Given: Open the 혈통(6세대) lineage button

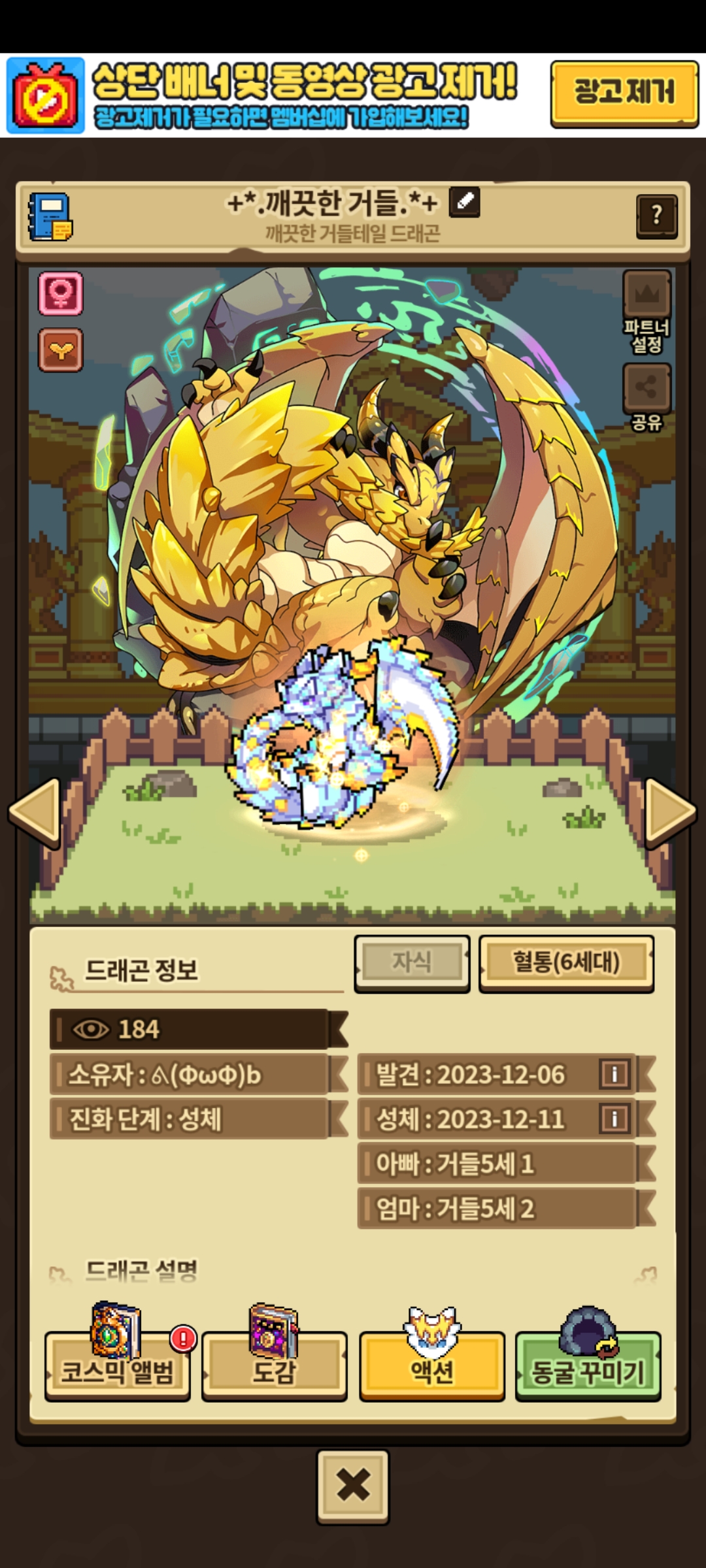Looking at the screenshot, I should 566,963.
